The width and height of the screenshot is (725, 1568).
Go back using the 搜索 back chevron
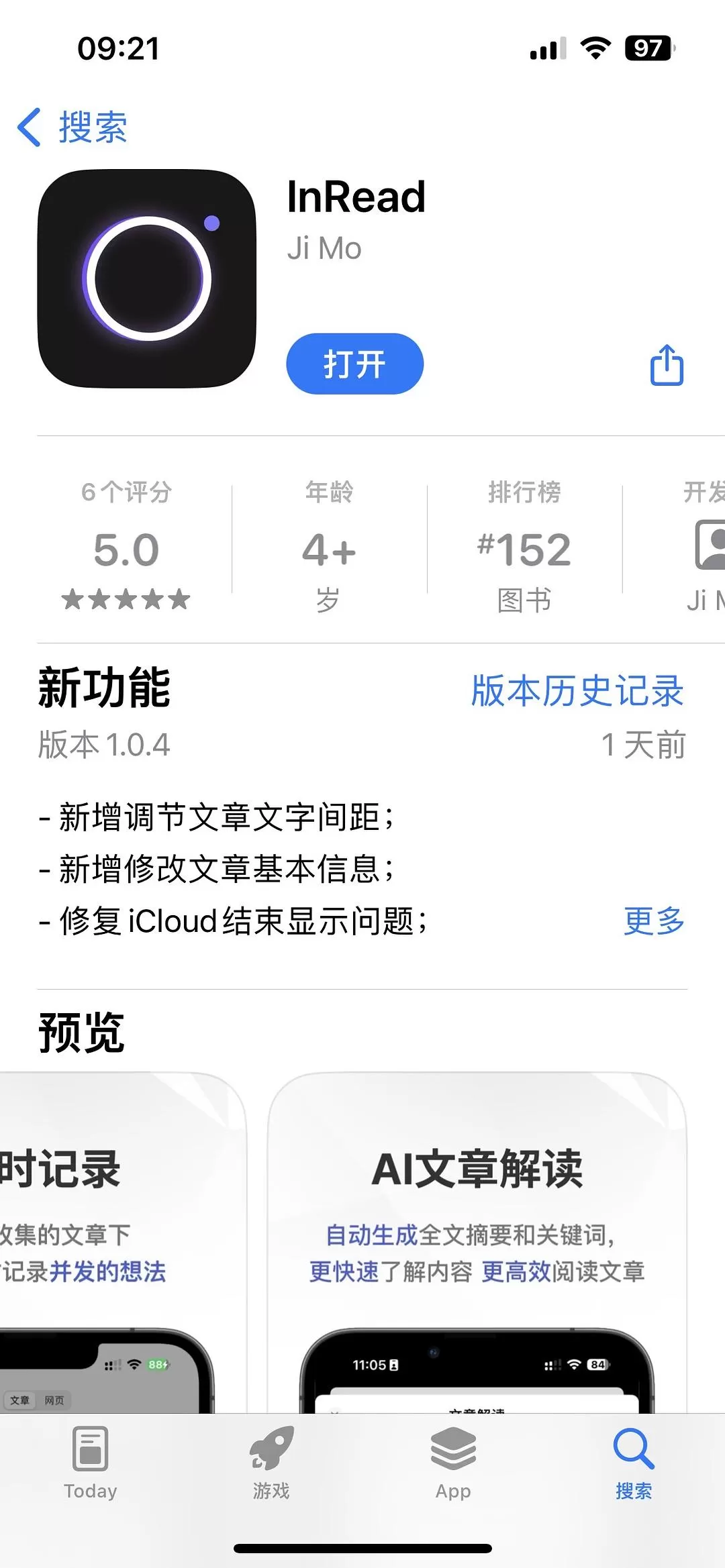(x=70, y=127)
